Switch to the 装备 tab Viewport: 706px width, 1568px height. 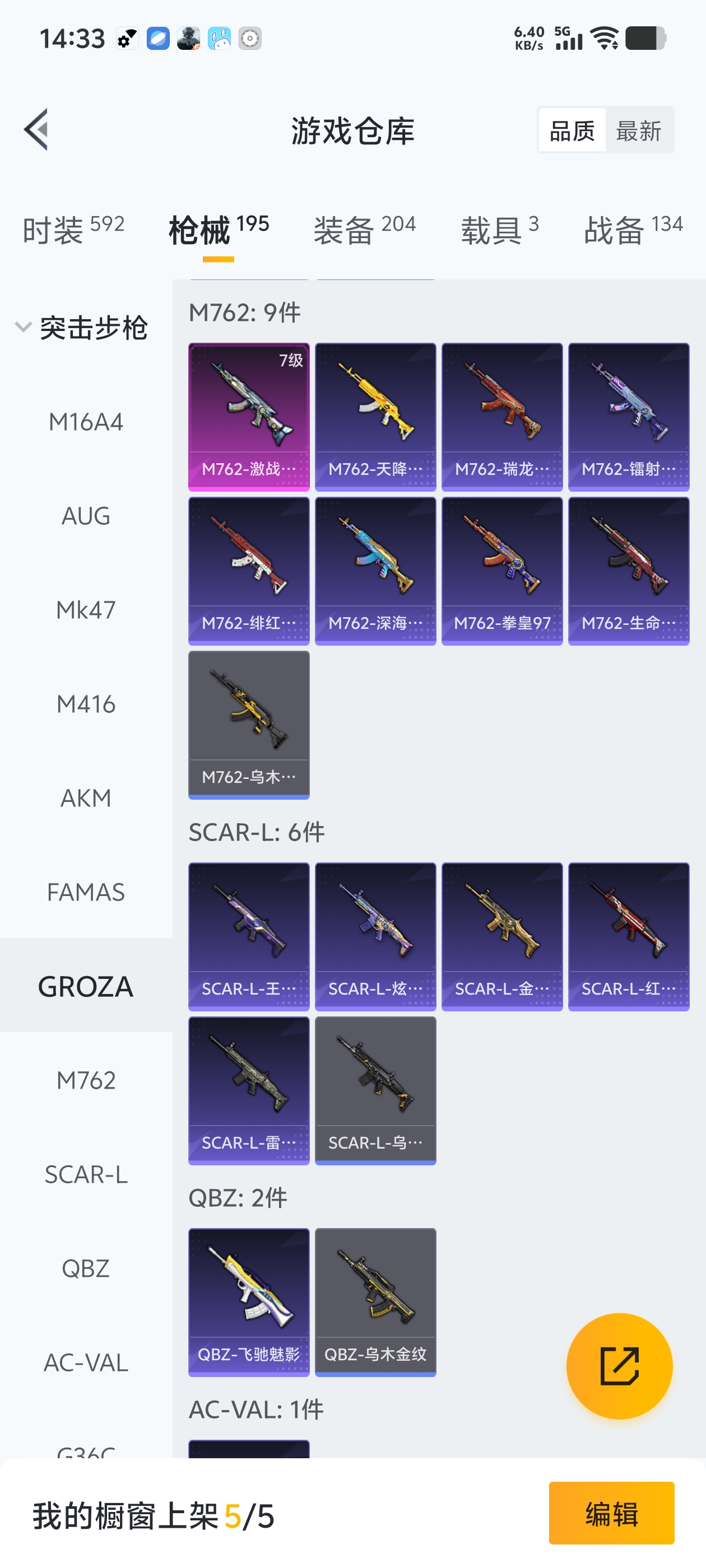click(364, 230)
